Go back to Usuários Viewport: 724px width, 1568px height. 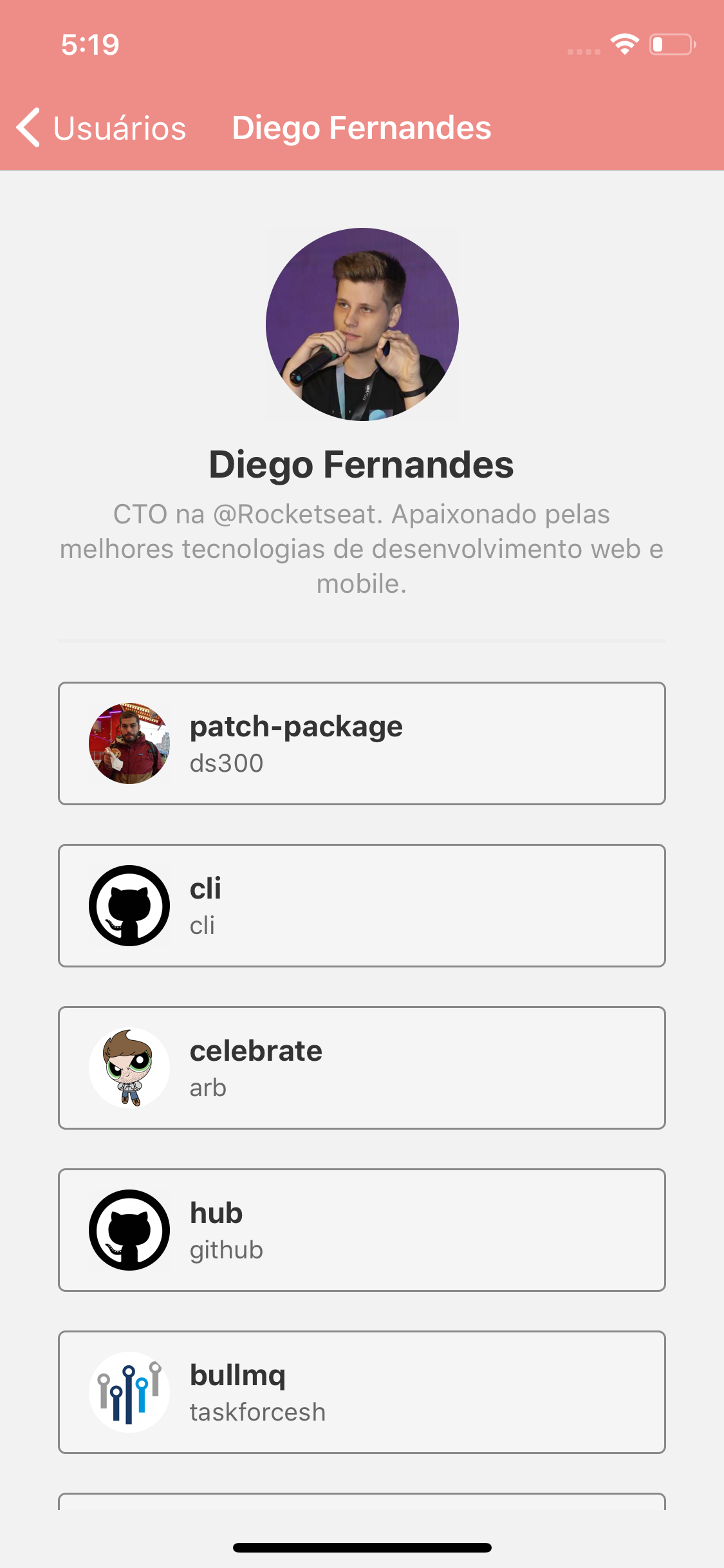102,127
